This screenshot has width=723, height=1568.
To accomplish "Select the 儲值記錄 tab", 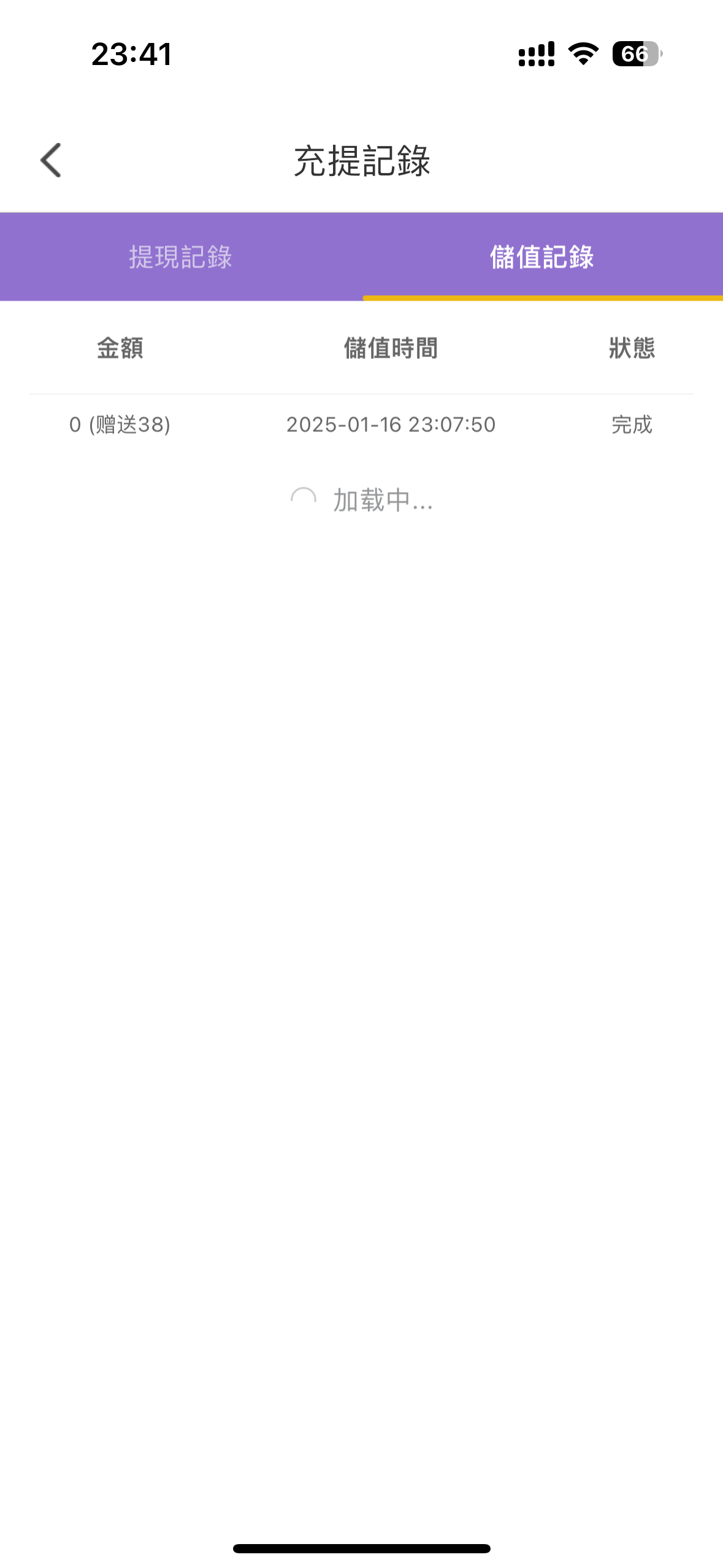I will click(x=543, y=256).
